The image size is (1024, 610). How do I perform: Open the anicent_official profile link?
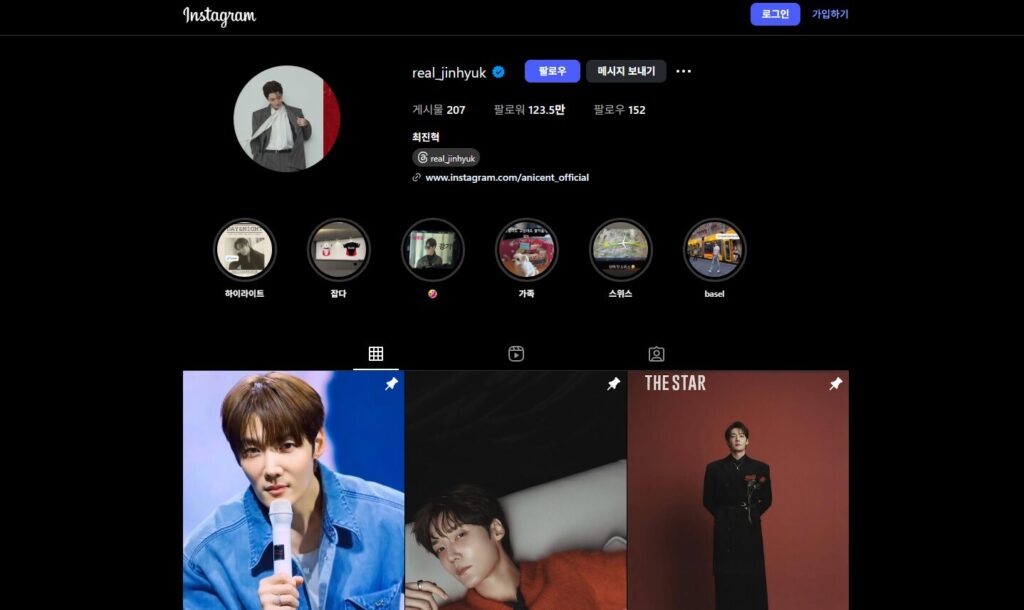pyautogui.click(x=506, y=178)
